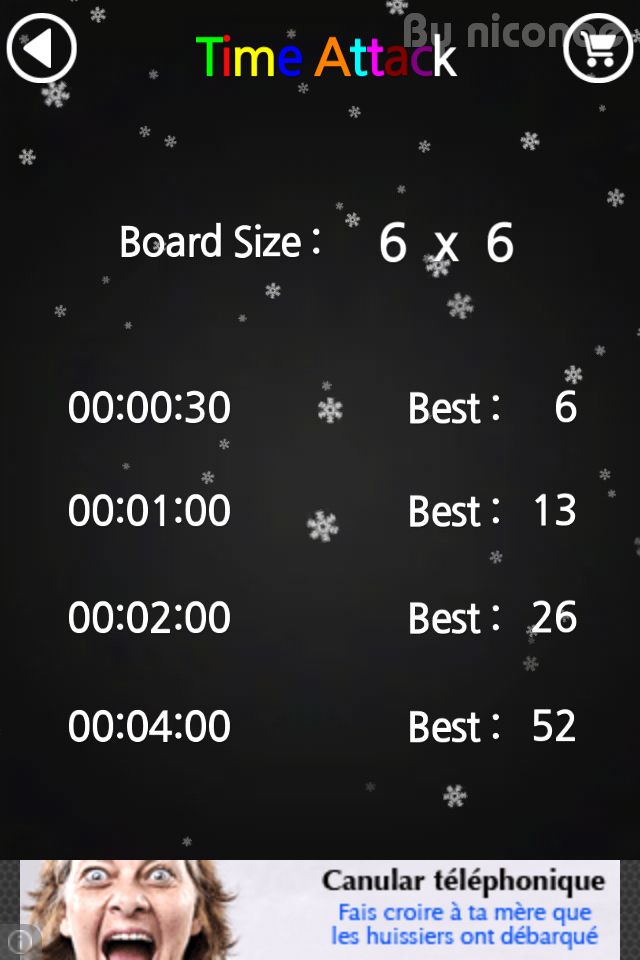The height and width of the screenshot is (960, 640).
Task: Open the Canular téléphonique ad banner
Action: pos(320,909)
